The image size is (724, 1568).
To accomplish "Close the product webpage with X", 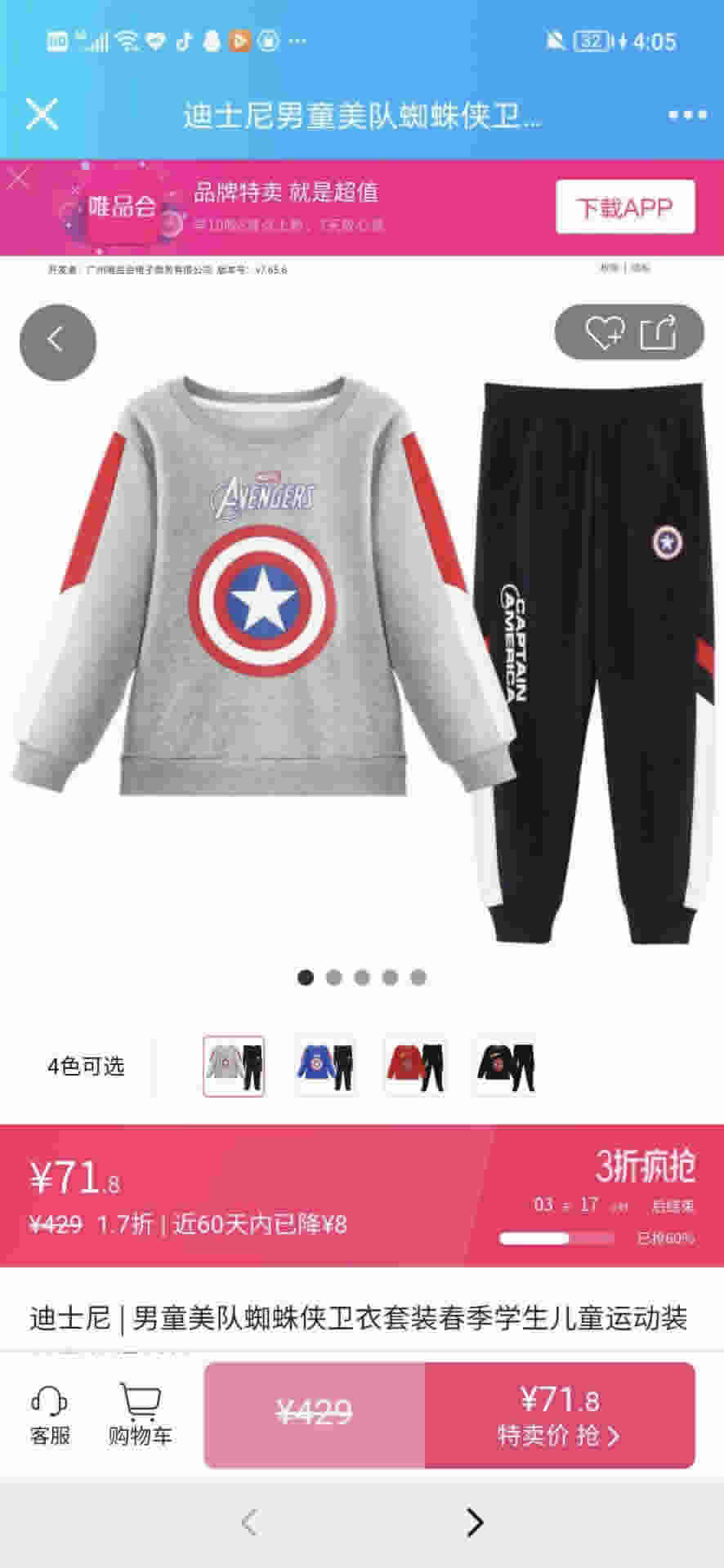I will click(42, 114).
